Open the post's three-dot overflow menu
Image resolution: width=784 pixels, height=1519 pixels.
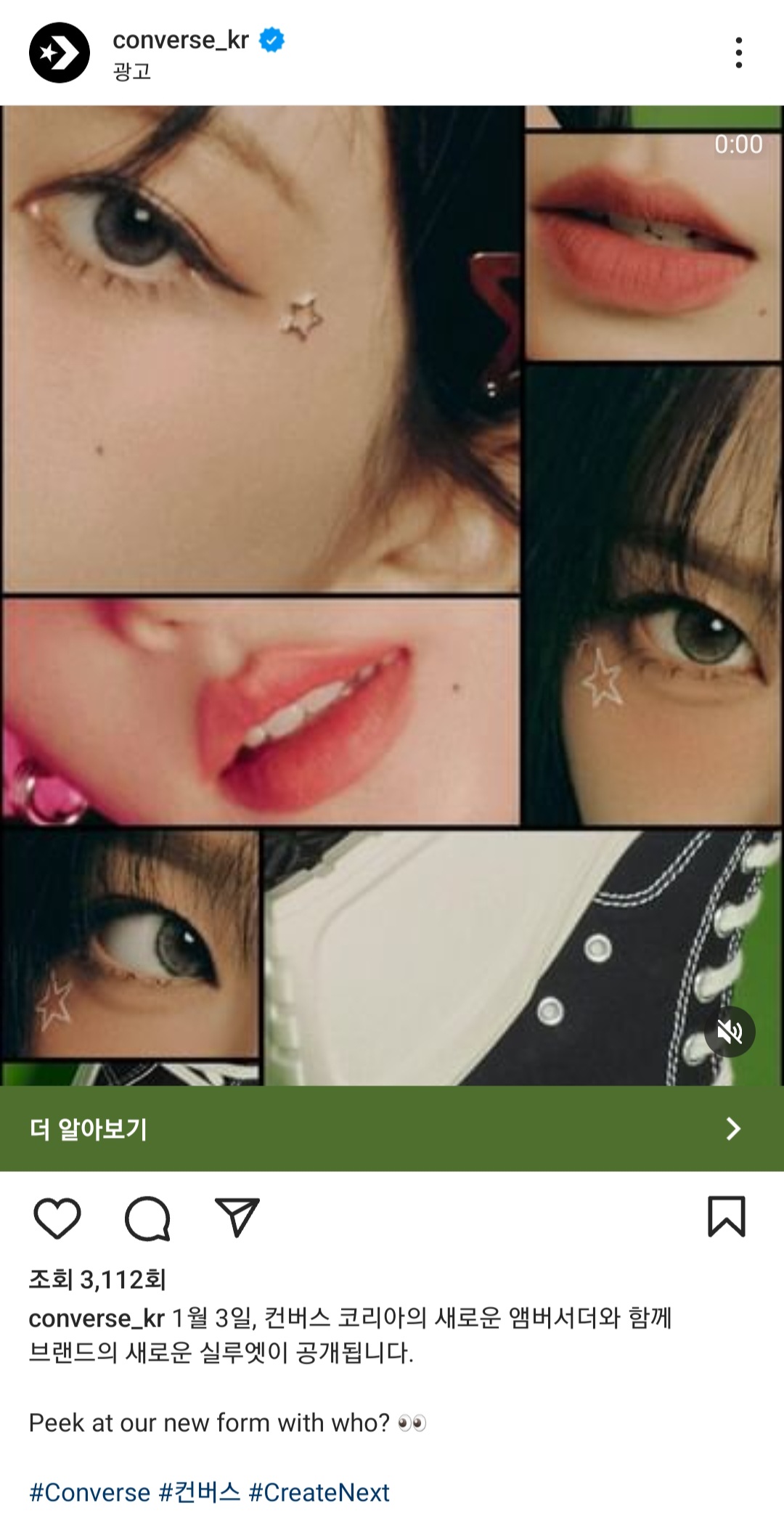pyautogui.click(x=738, y=52)
